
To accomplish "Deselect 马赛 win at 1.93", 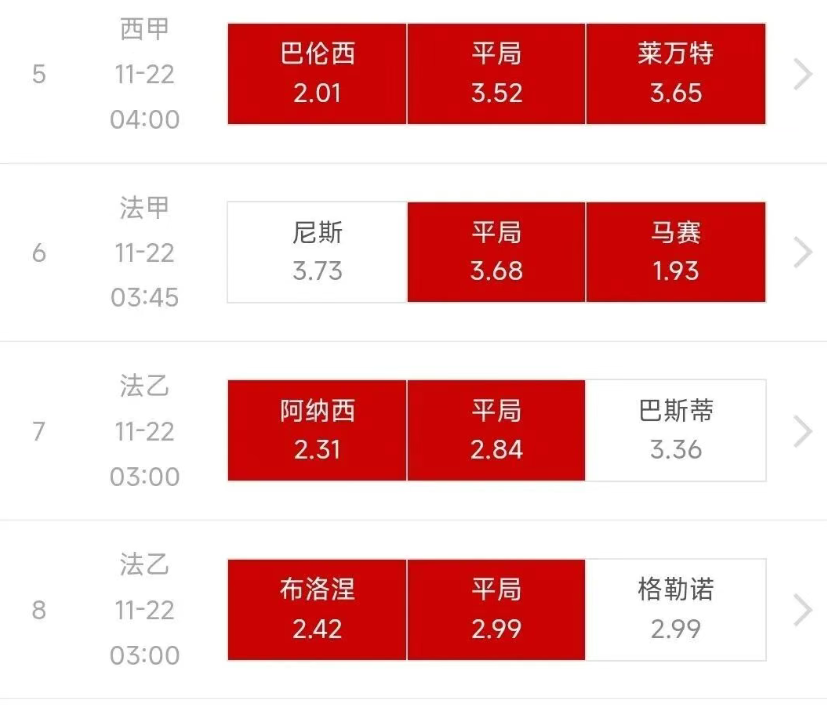I will pos(676,252).
